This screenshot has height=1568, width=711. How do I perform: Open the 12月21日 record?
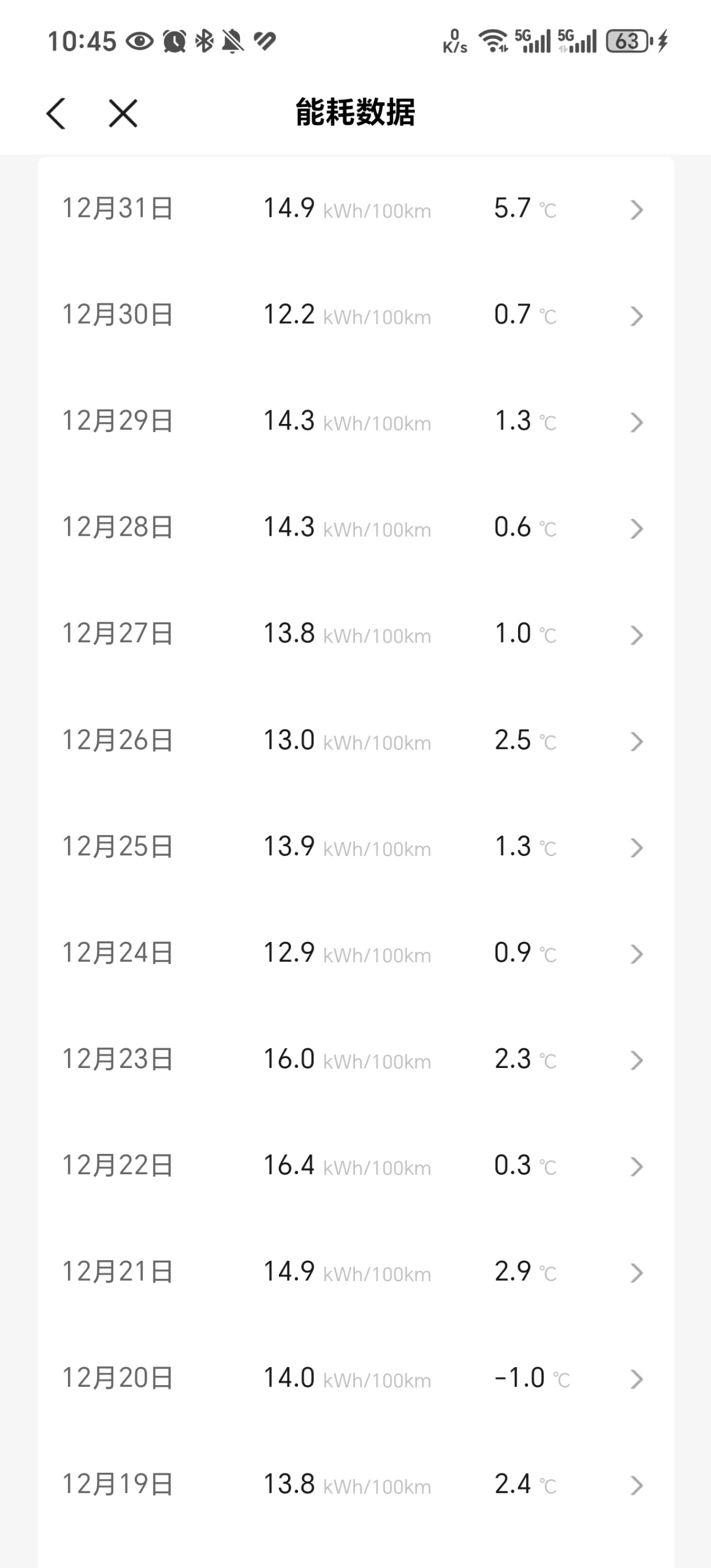[x=355, y=1272]
